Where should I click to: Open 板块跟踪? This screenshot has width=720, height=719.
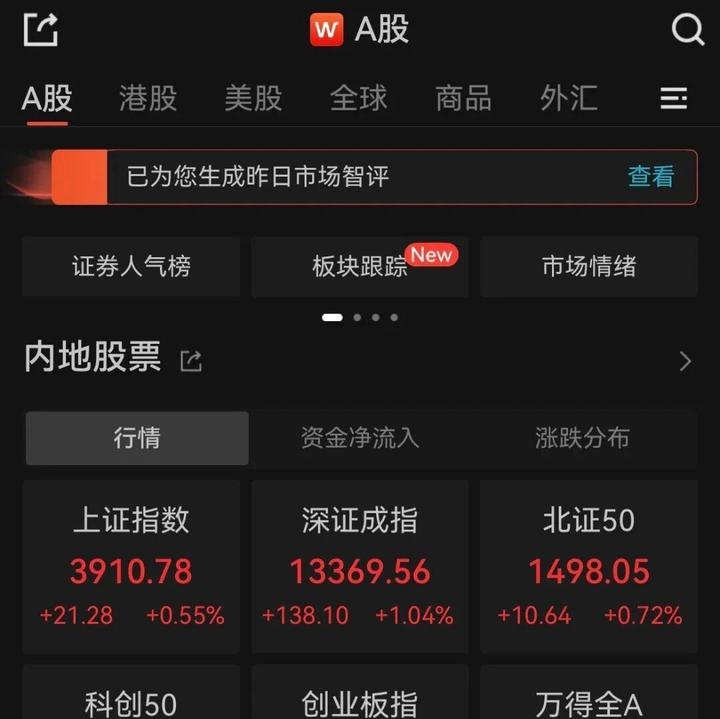(x=360, y=267)
